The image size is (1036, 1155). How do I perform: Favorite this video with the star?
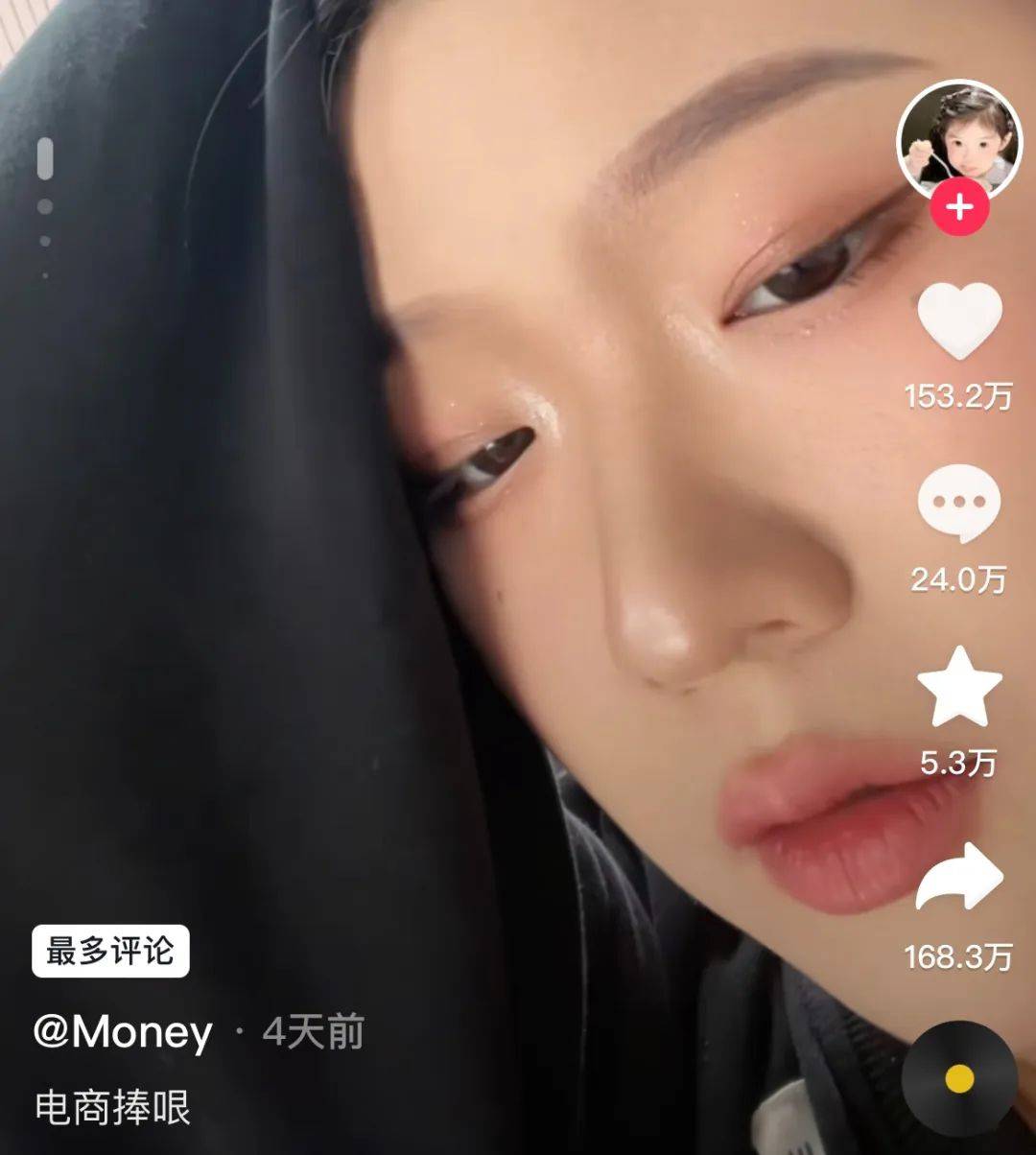tap(959, 687)
